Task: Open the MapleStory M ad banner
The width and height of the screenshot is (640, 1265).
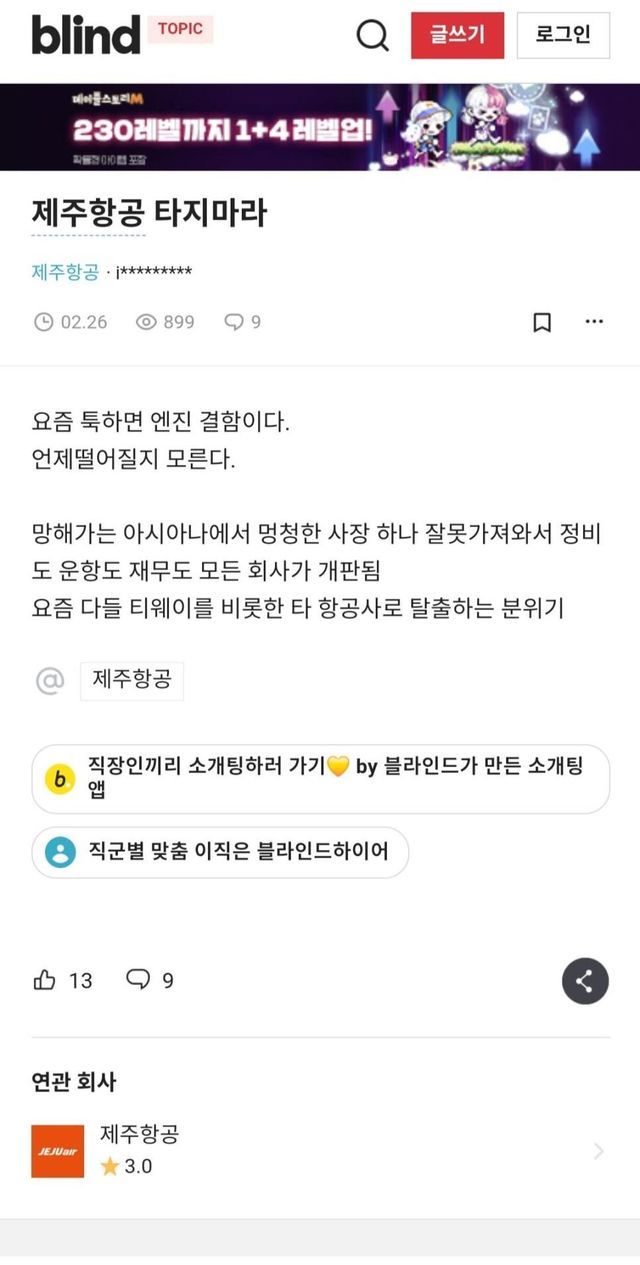Action: [x=320, y=127]
